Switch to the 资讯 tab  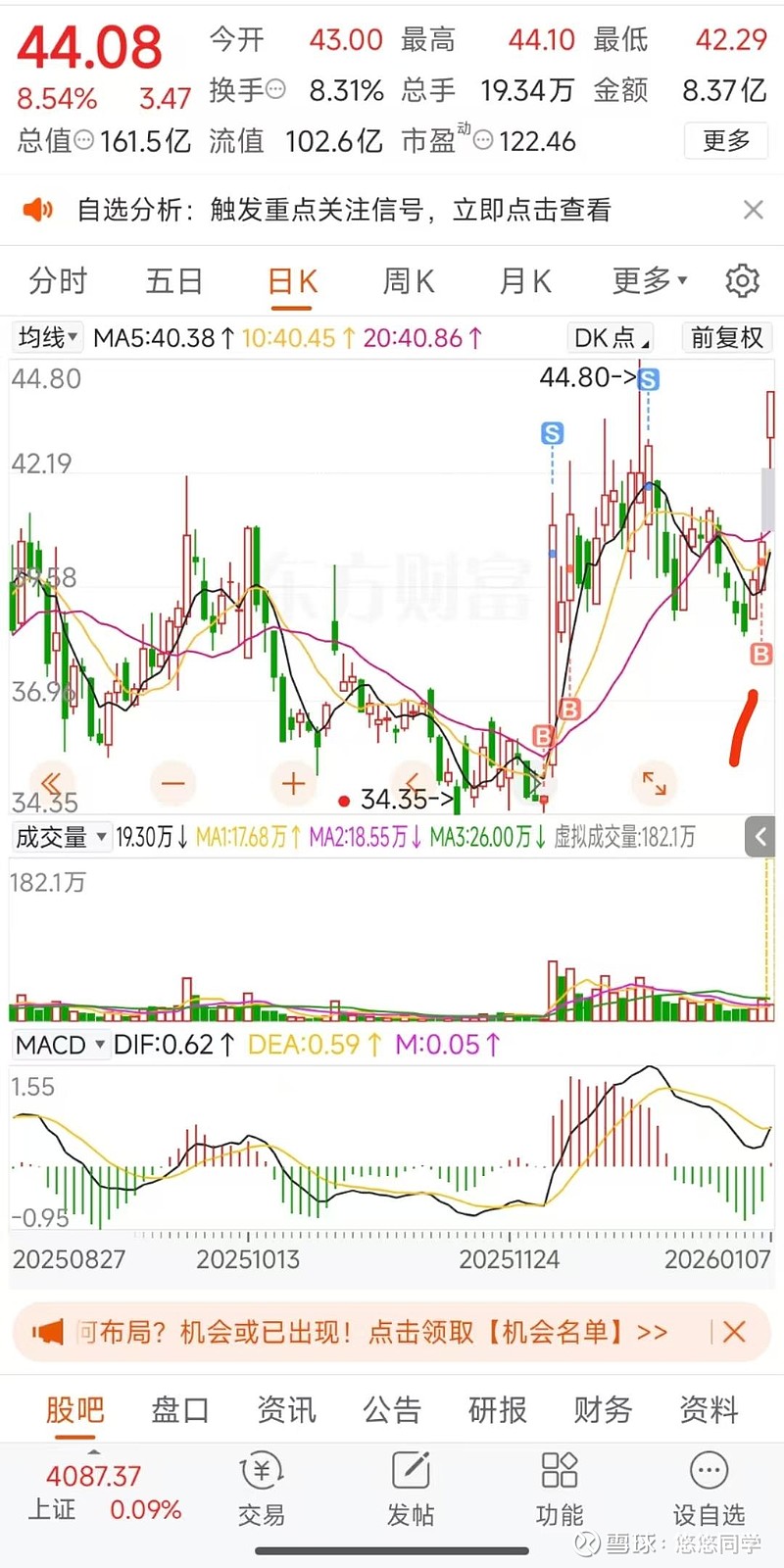point(286,1410)
